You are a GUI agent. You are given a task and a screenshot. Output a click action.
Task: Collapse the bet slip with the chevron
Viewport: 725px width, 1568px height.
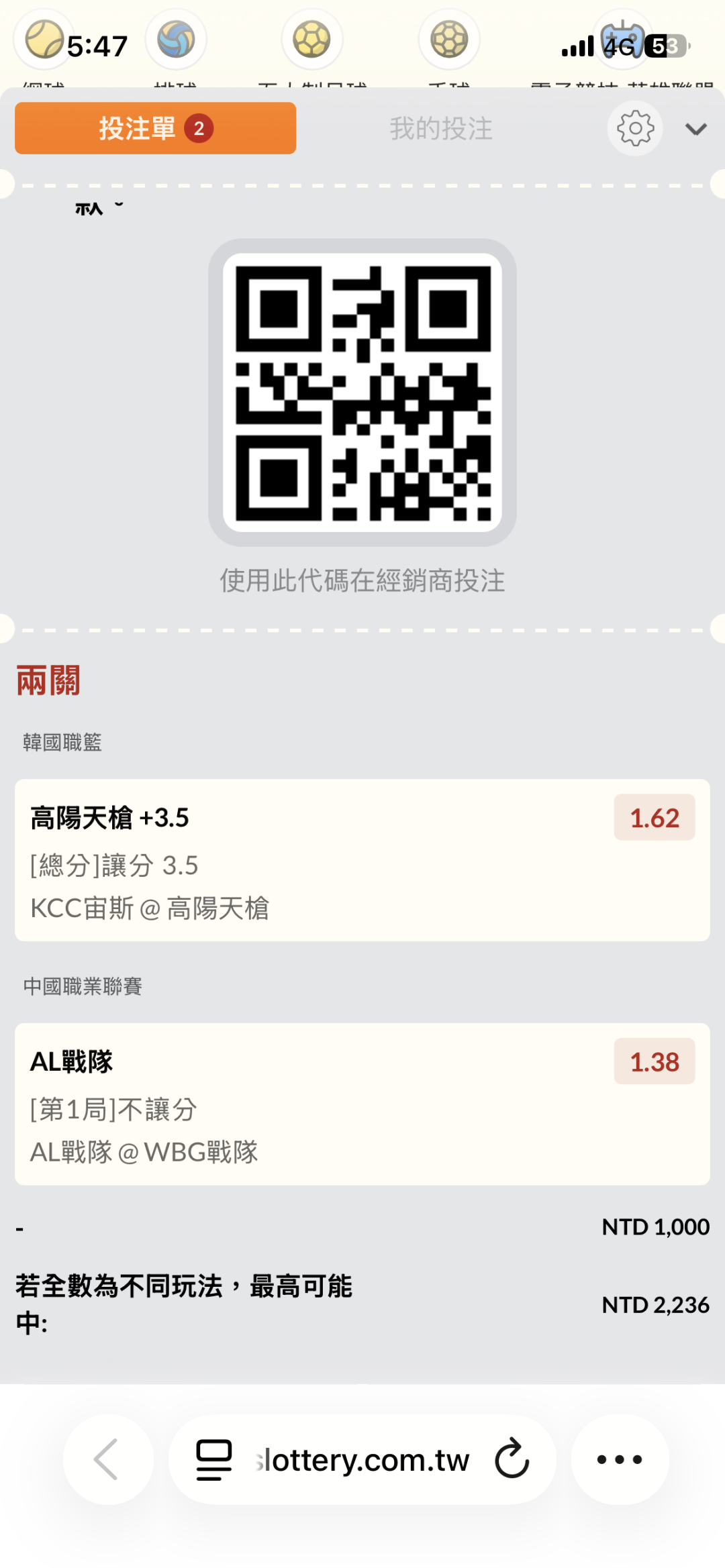(696, 129)
